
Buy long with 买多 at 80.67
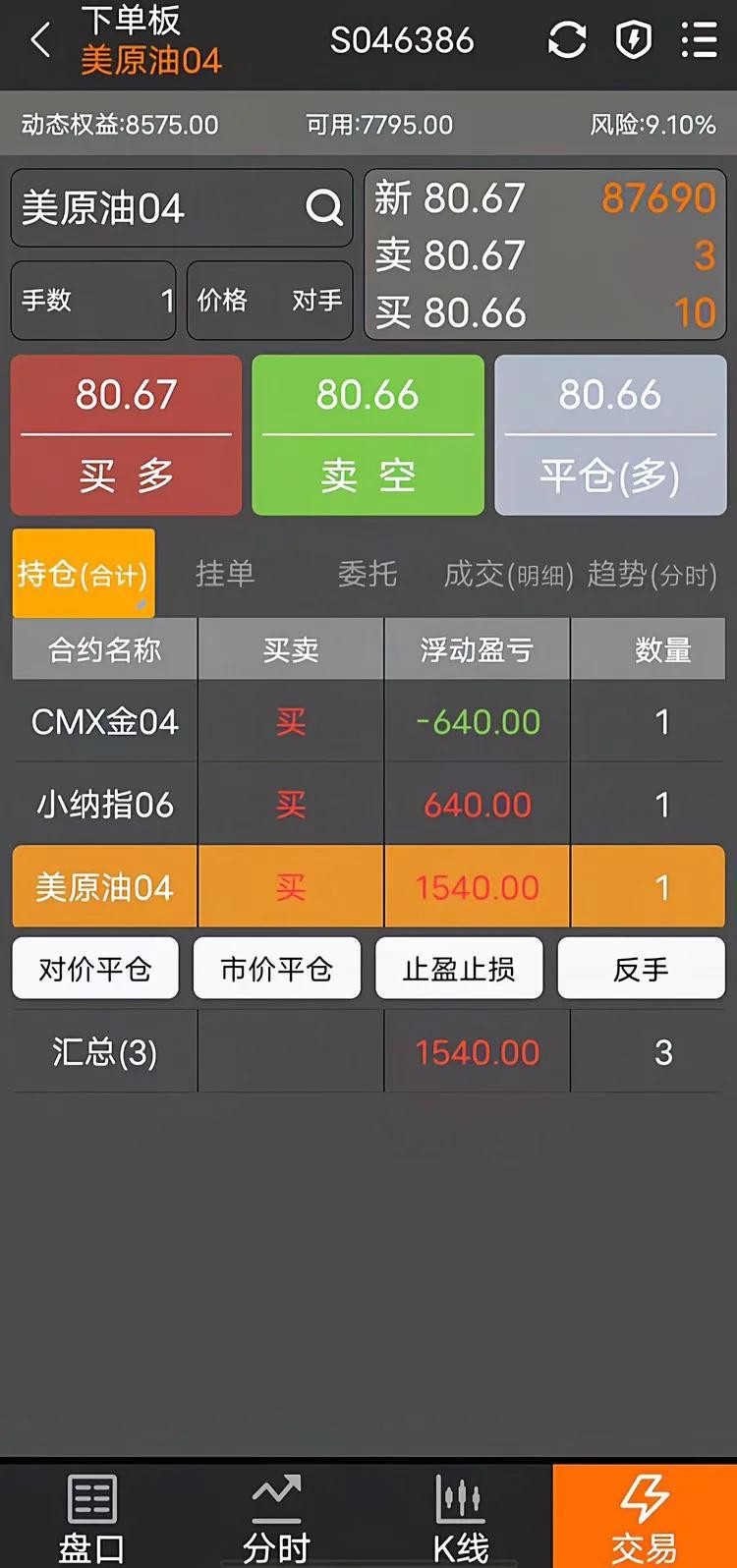pyautogui.click(x=126, y=434)
